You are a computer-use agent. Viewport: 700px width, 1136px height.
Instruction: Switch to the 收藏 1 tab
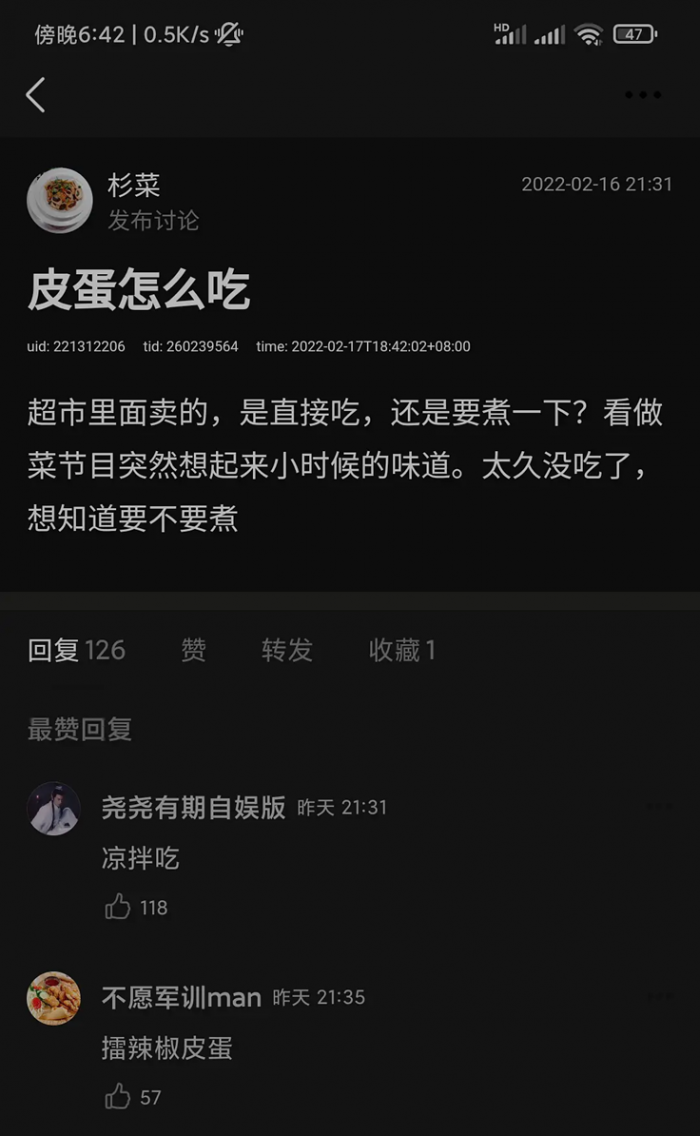coord(402,650)
